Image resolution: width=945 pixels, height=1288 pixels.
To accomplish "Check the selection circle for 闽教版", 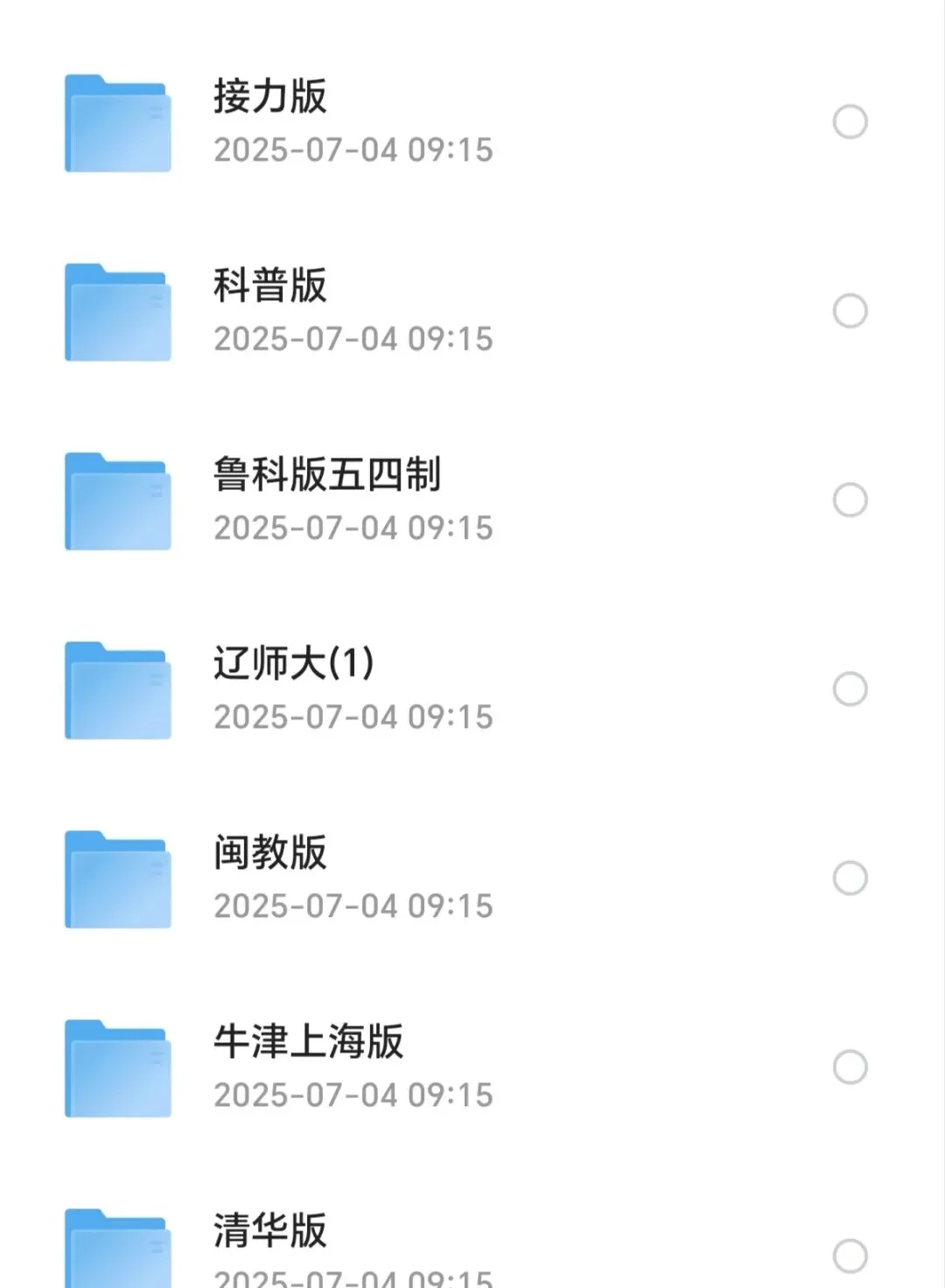I will [x=850, y=878].
